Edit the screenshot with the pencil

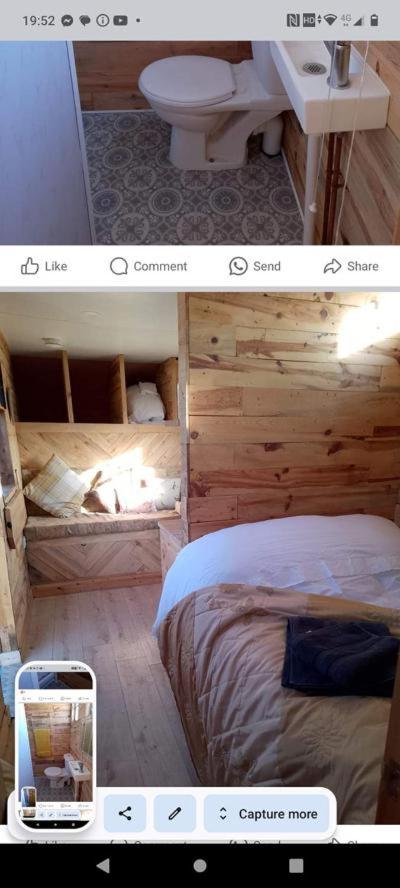(175, 814)
